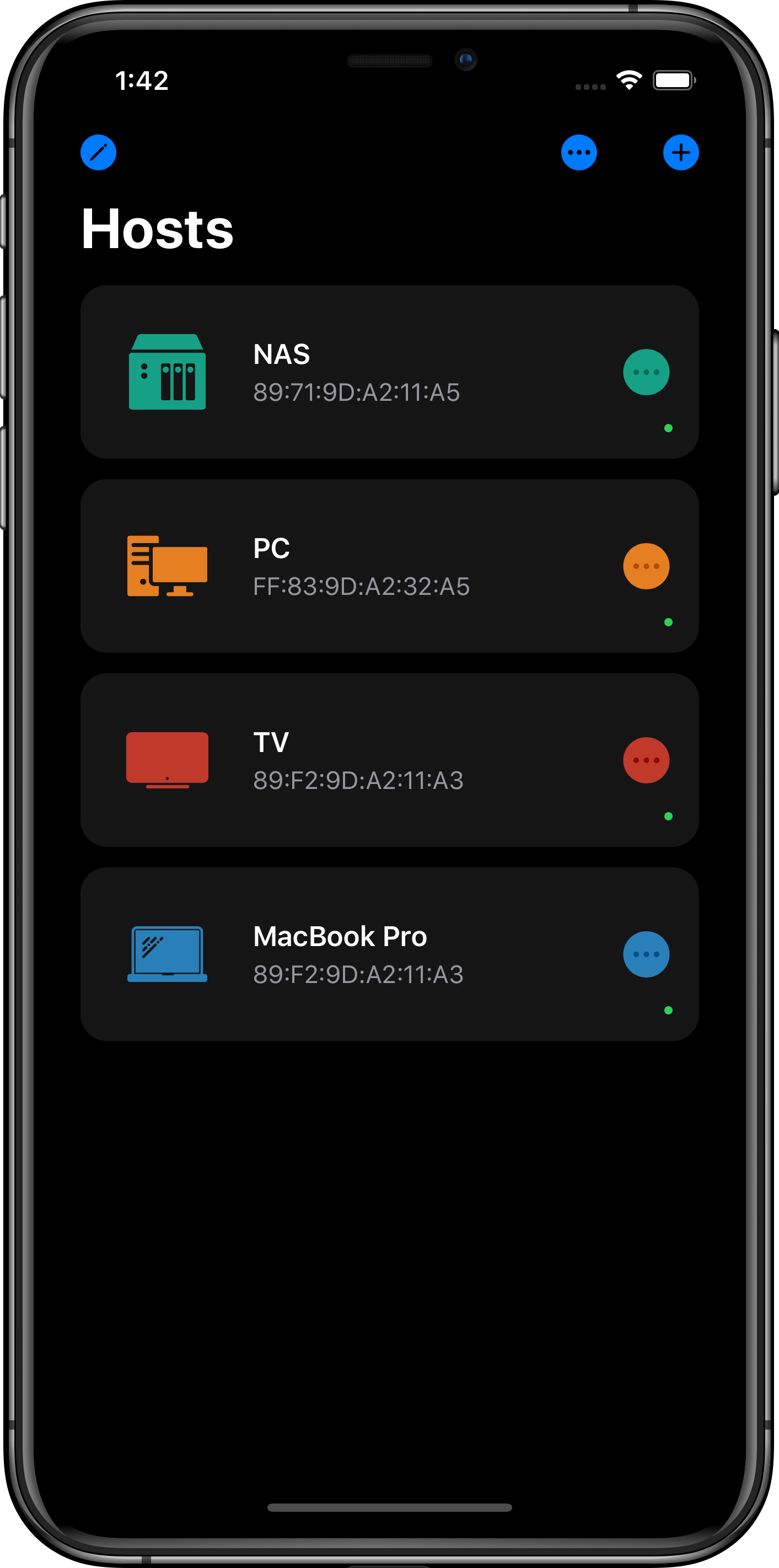Add a new host

coord(680,152)
